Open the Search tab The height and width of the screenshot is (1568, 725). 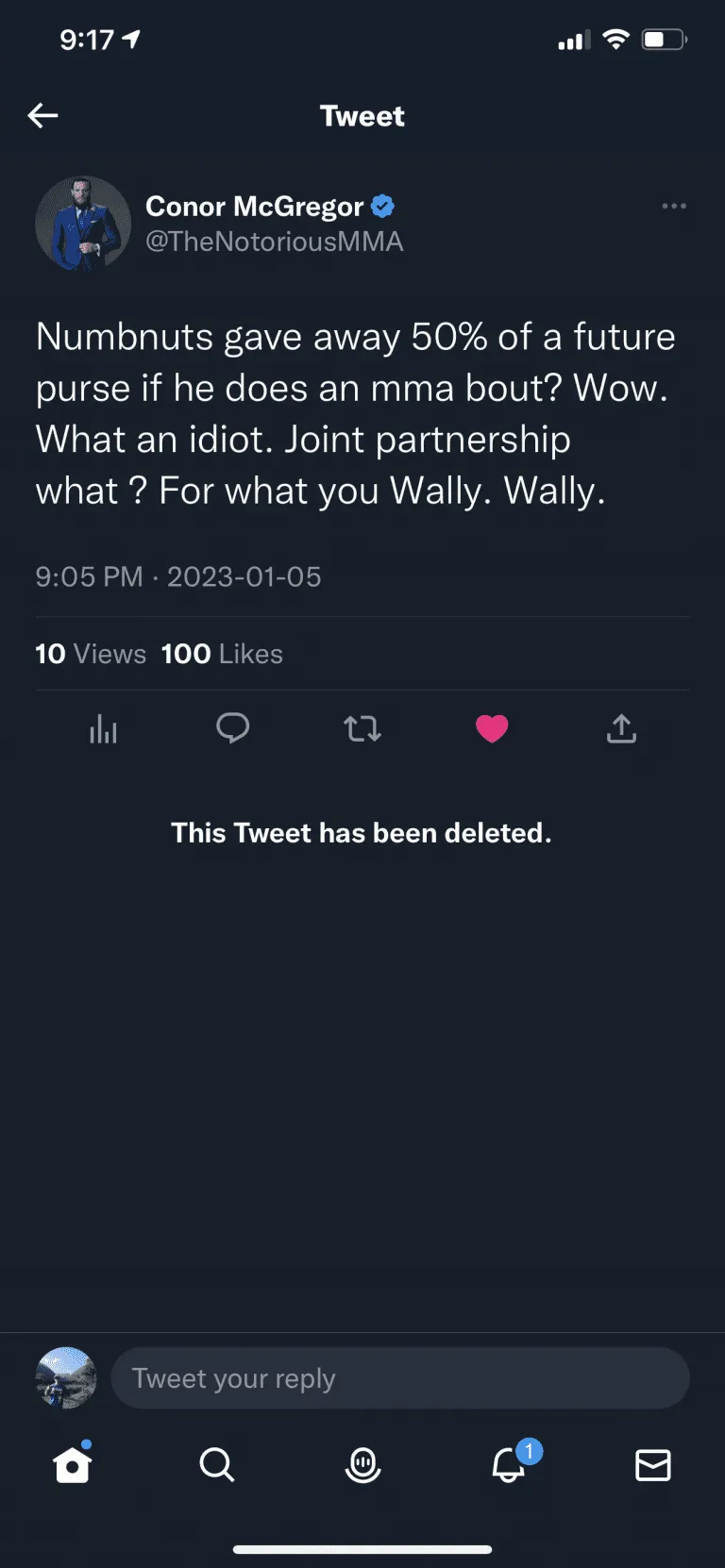(217, 1464)
